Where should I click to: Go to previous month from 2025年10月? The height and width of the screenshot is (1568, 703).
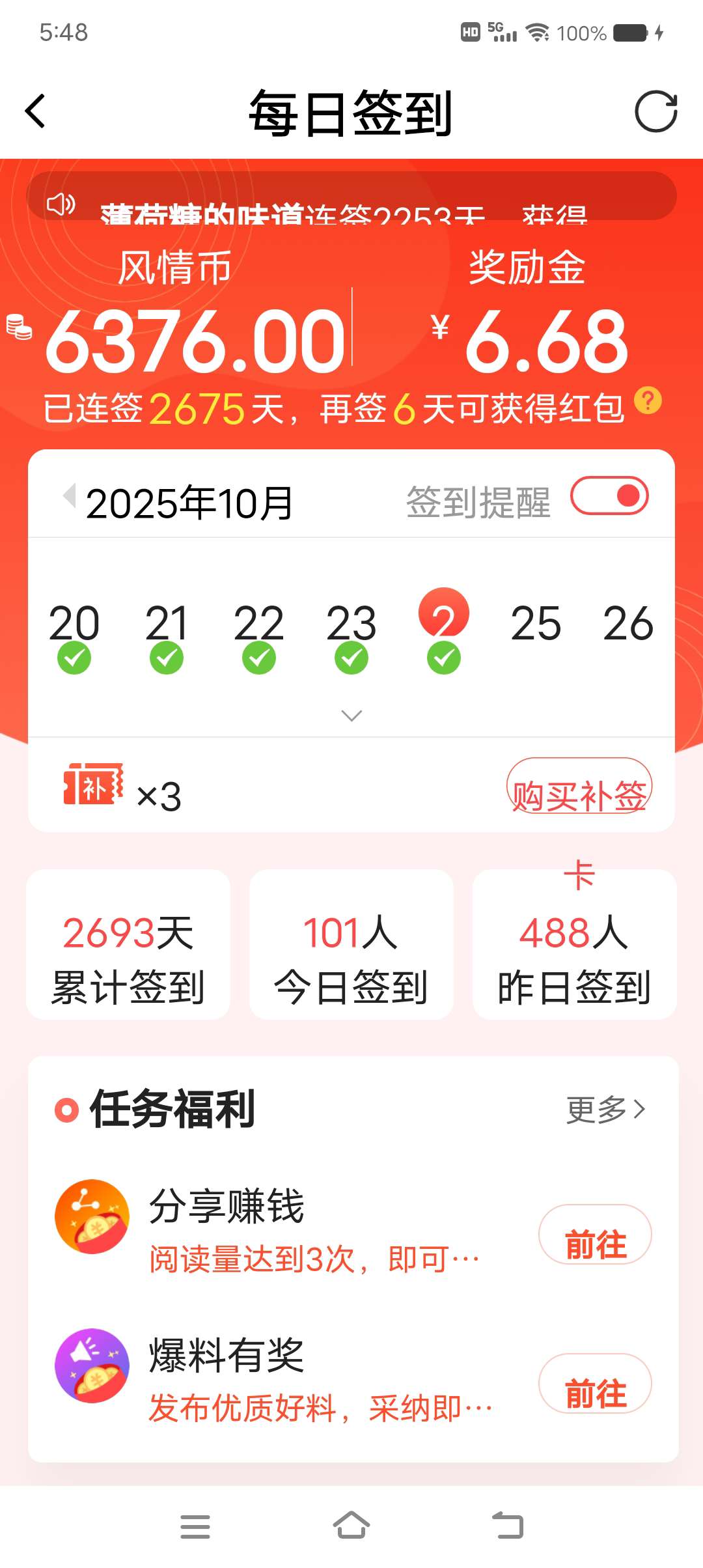[x=69, y=496]
